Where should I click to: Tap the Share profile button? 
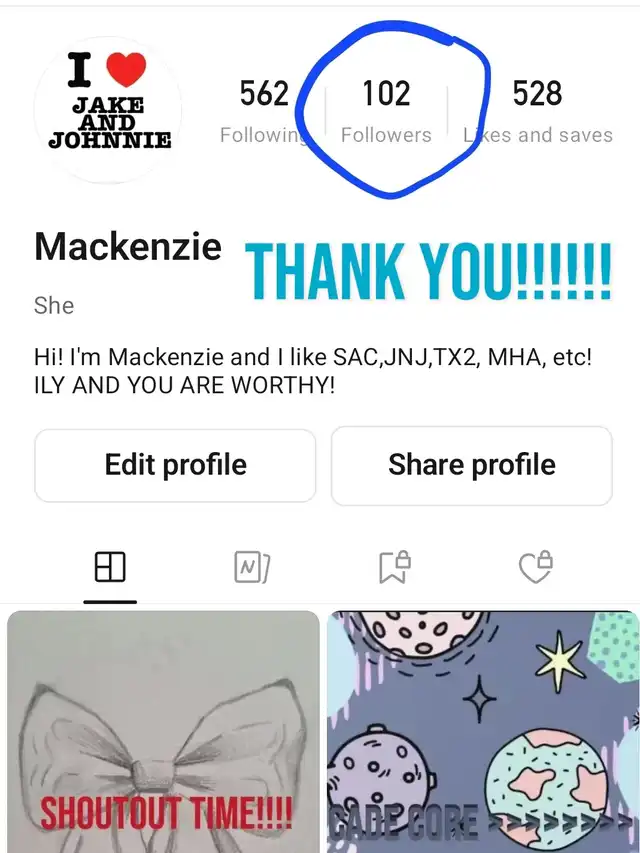pyautogui.click(x=471, y=465)
